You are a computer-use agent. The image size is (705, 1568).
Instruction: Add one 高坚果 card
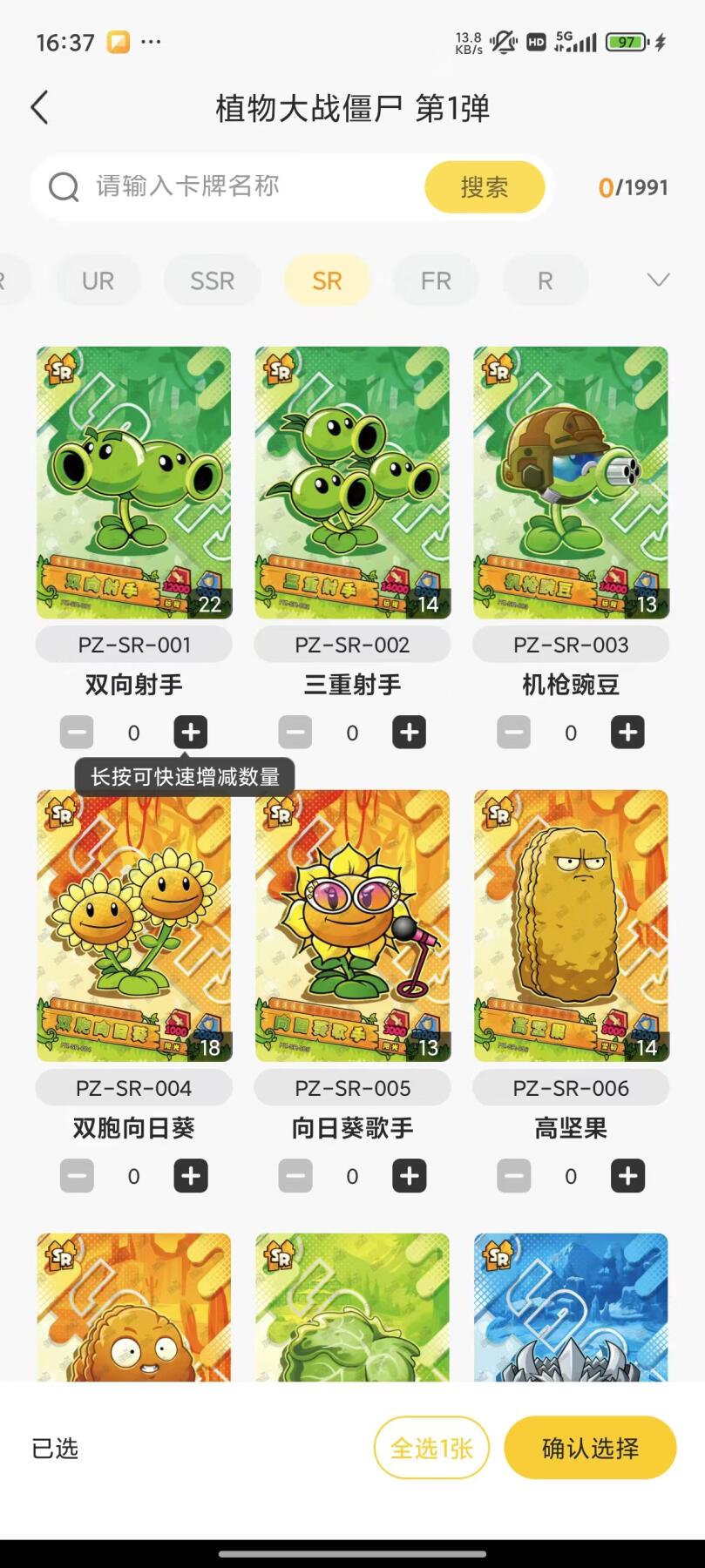[627, 1176]
